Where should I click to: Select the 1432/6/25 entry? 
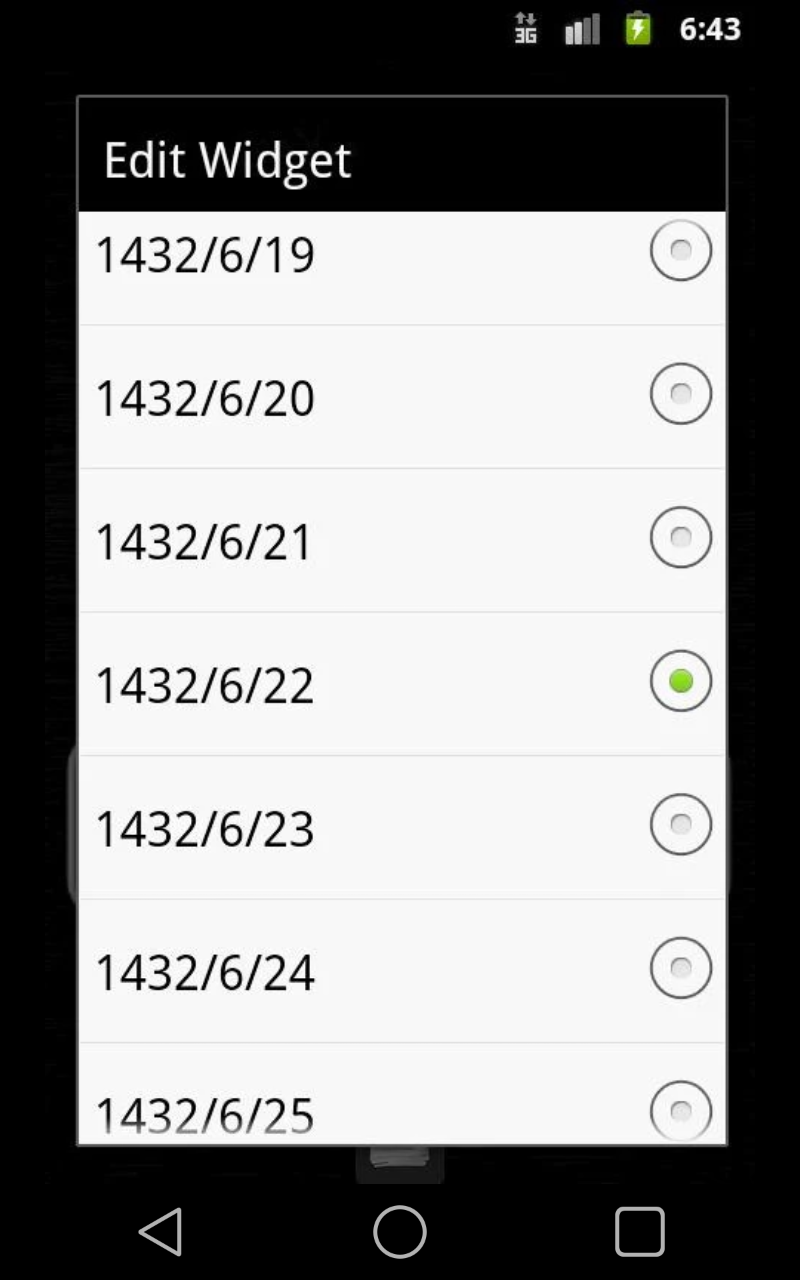pyautogui.click(x=400, y=1105)
